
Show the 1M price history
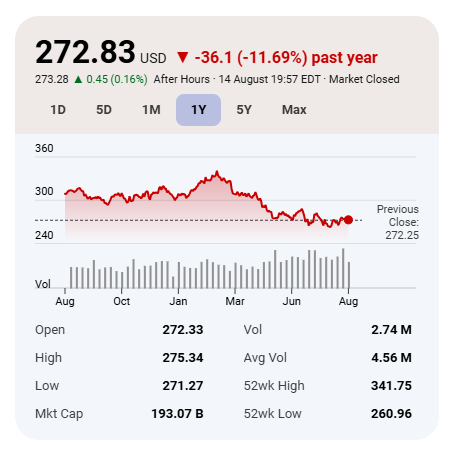pyautogui.click(x=151, y=110)
